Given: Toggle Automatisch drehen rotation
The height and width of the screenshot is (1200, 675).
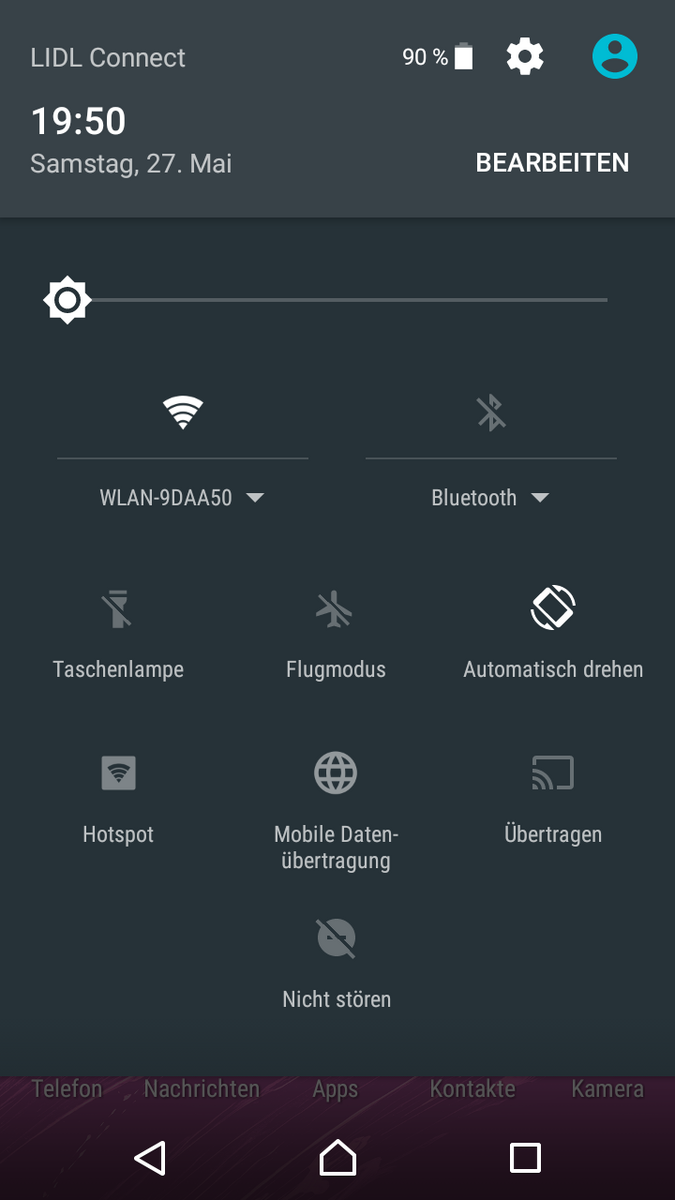Looking at the screenshot, I should pyautogui.click(x=553, y=609).
